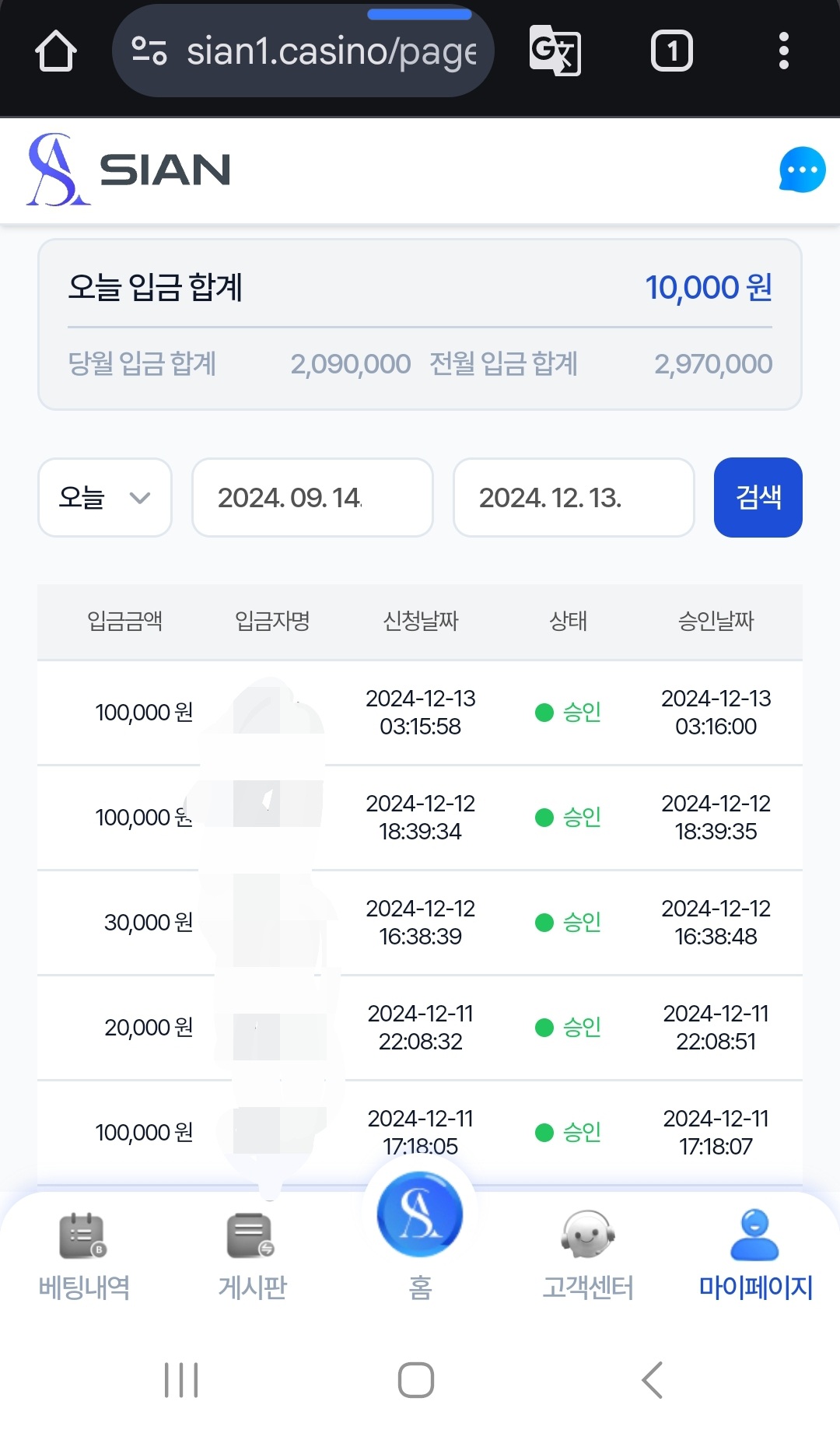Open the page translate icon
The height and width of the screenshot is (1433, 840).
(x=555, y=51)
